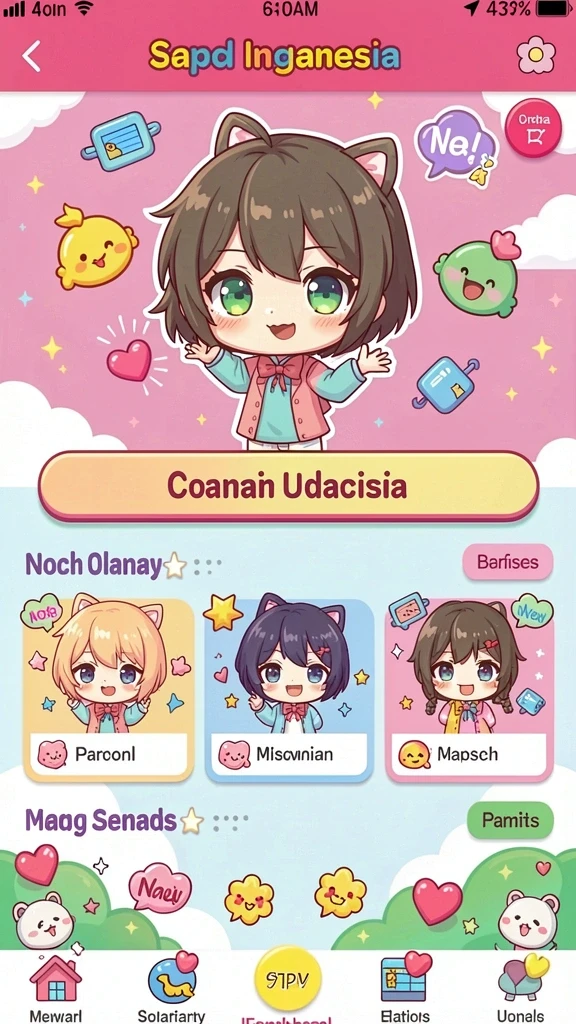Tap the green Pamits chip
Screen dimensions: 576x1024
pos(510,820)
